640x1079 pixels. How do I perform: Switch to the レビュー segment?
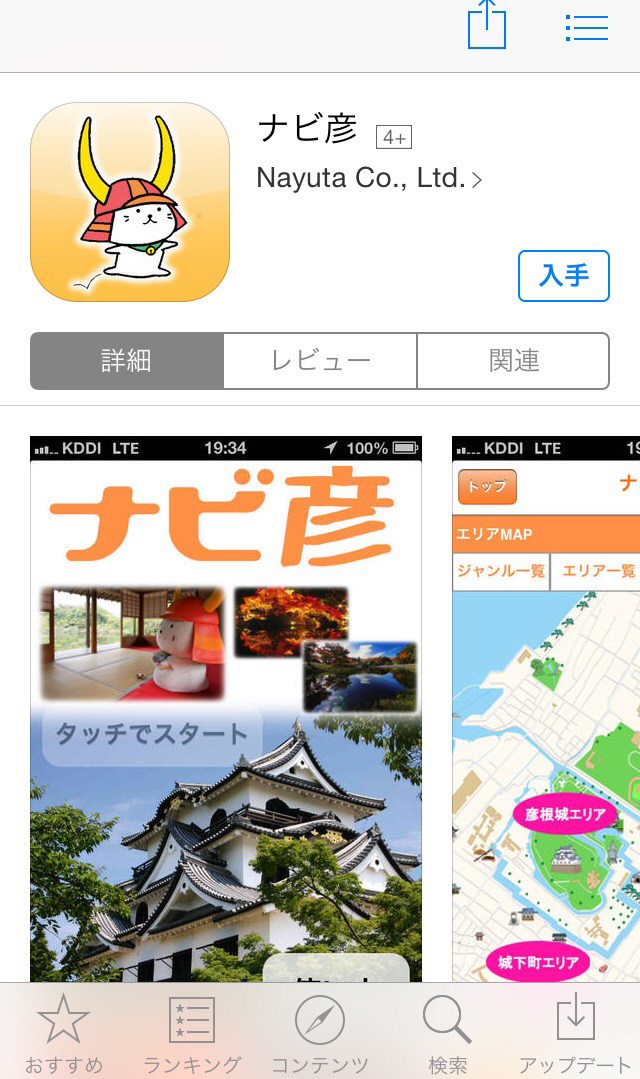tap(320, 361)
